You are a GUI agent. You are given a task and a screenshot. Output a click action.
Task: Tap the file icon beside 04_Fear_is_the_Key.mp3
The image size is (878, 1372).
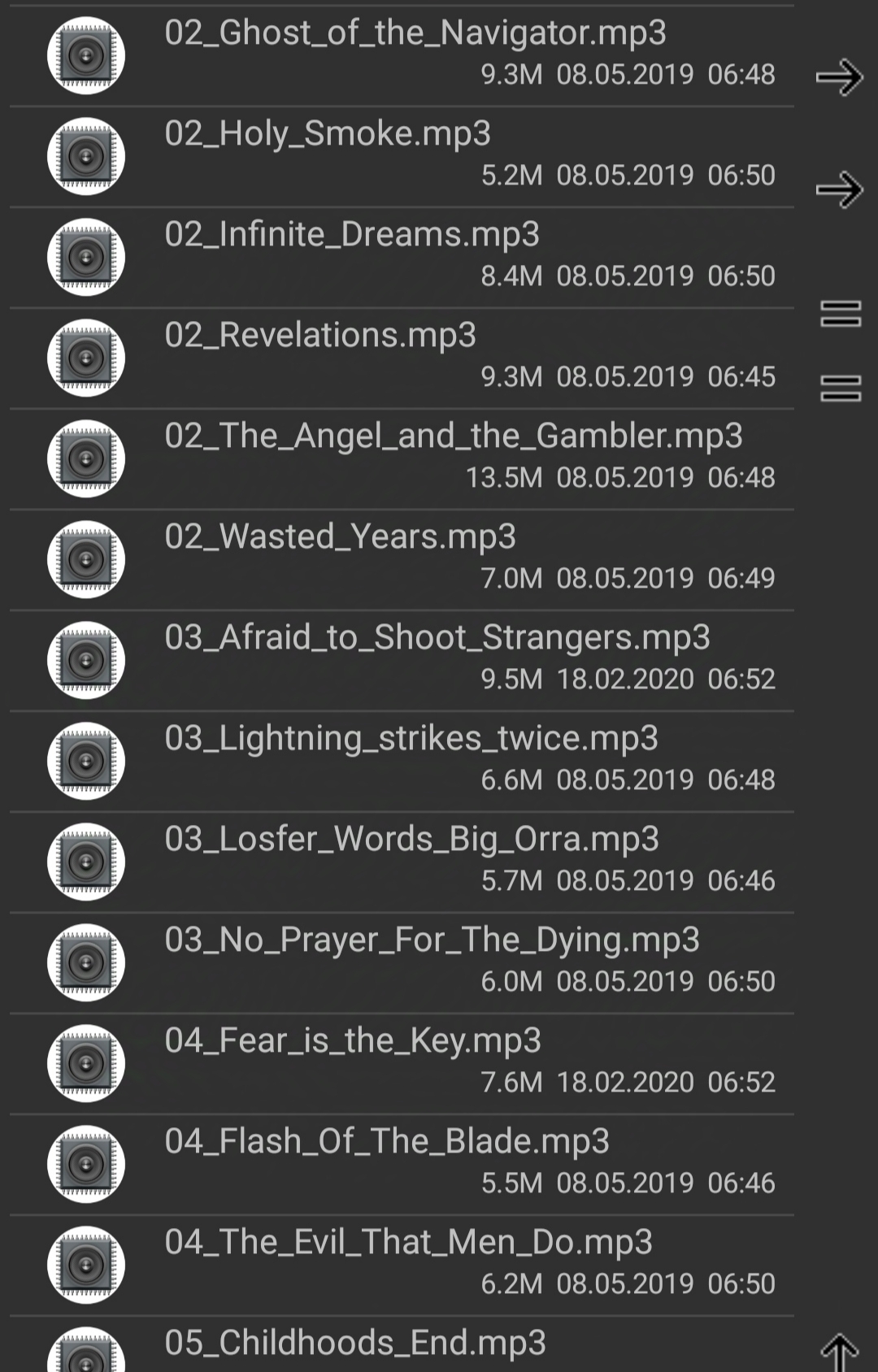click(86, 1063)
